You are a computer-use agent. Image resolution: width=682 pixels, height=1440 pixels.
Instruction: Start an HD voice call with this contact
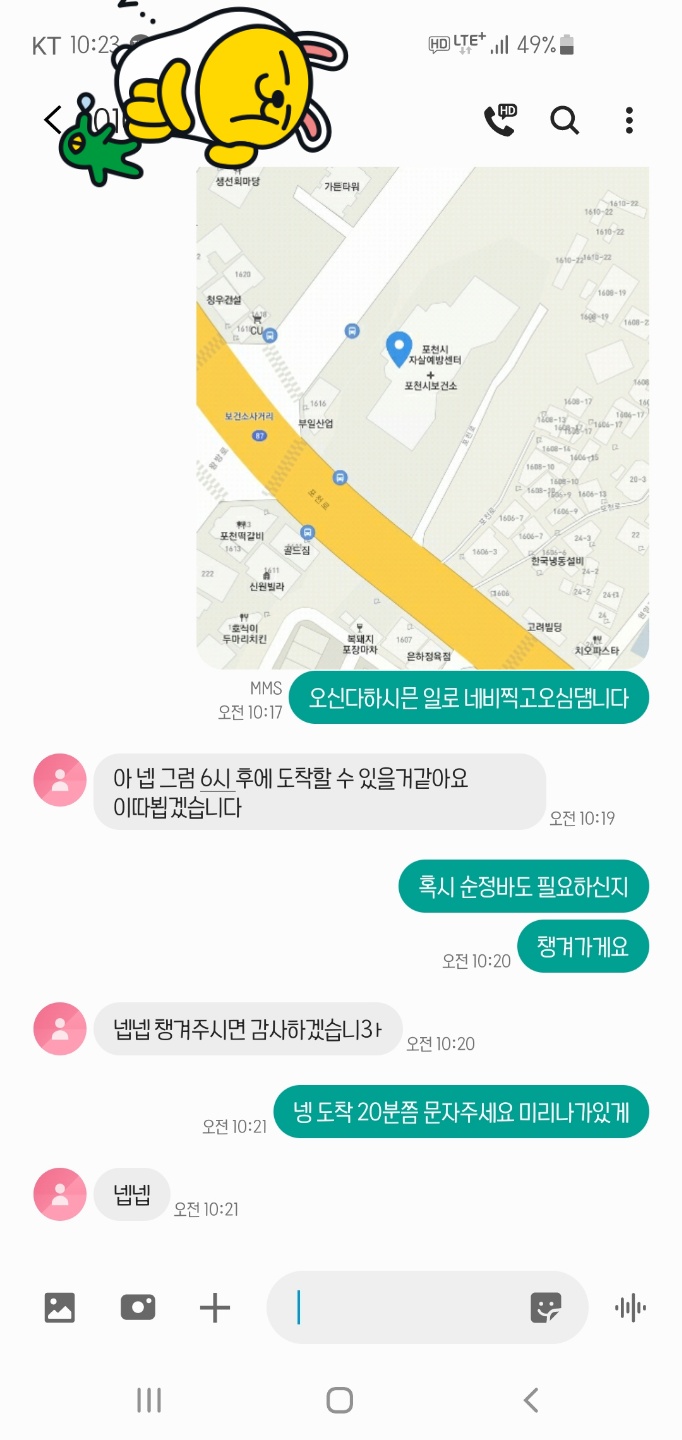click(x=499, y=120)
